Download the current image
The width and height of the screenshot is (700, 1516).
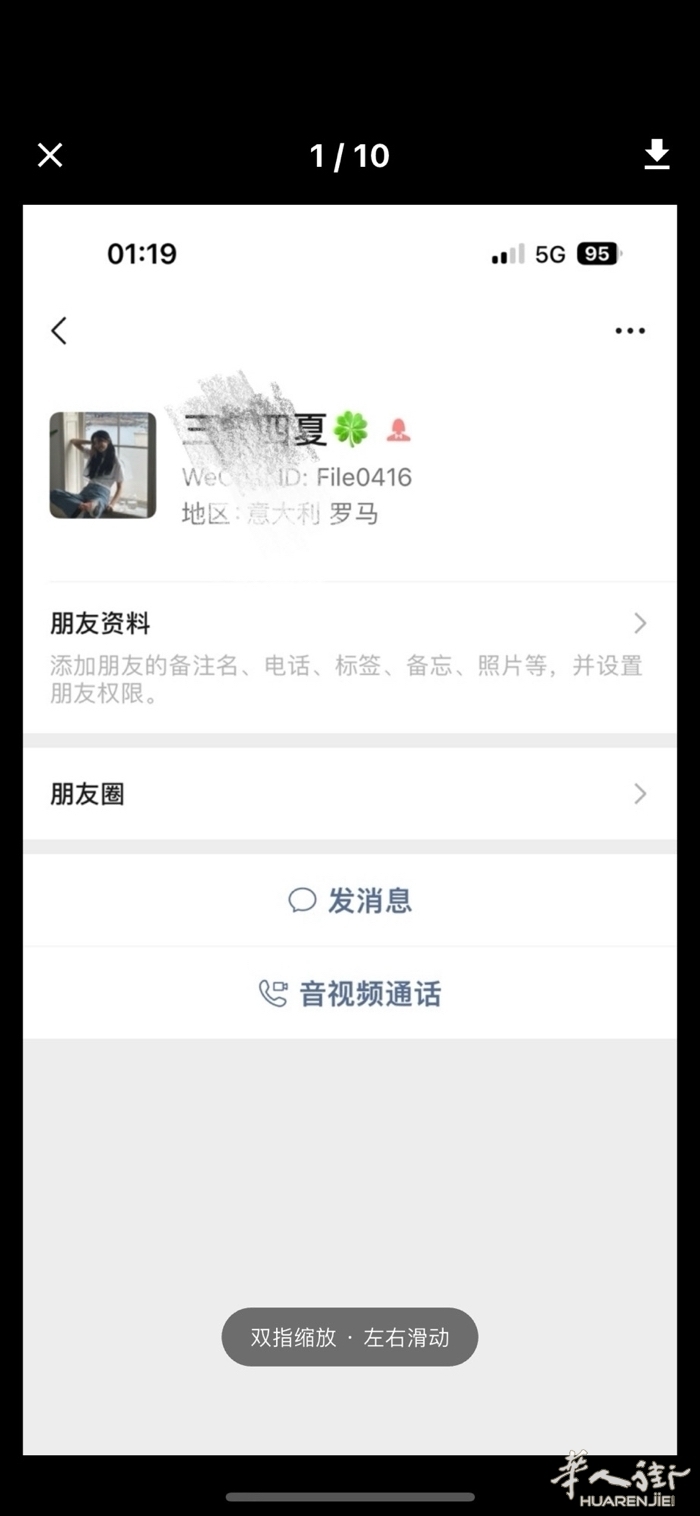click(656, 155)
